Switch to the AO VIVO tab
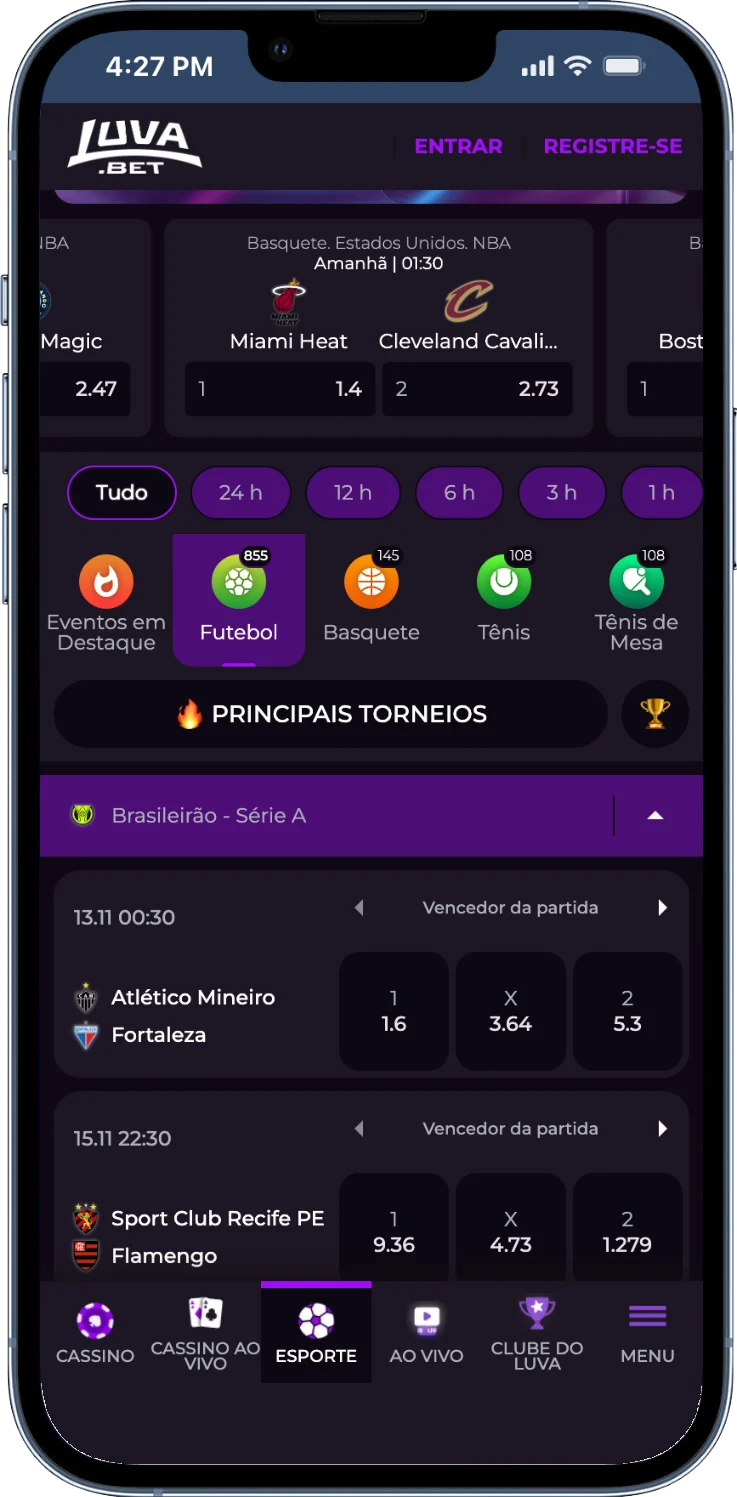The image size is (737, 1497). click(x=426, y=1333)
